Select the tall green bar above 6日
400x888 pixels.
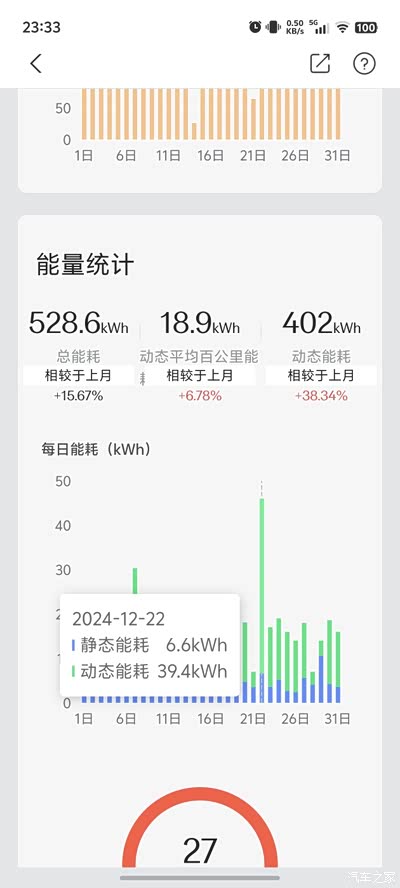(135, 581)
